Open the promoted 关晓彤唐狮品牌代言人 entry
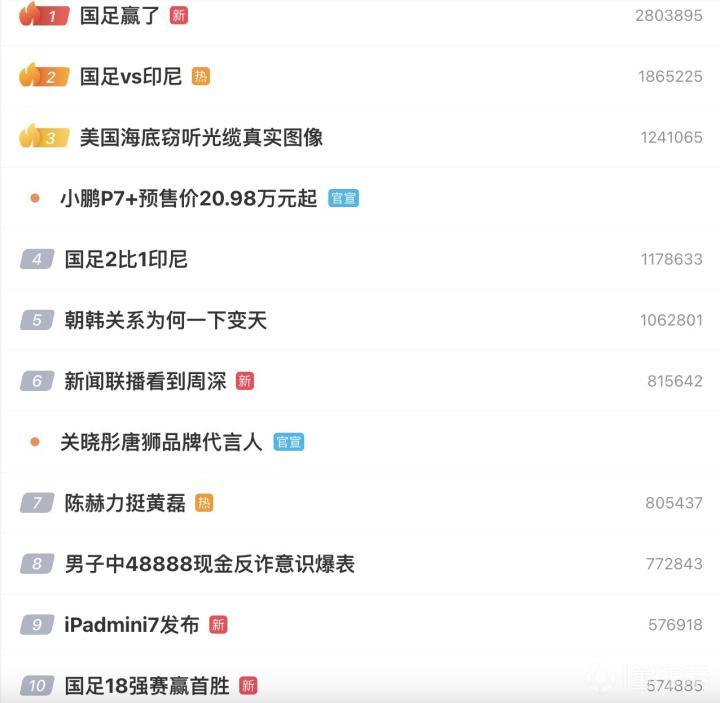This screenshot has width=720, height=703. (x=161, y=442)
